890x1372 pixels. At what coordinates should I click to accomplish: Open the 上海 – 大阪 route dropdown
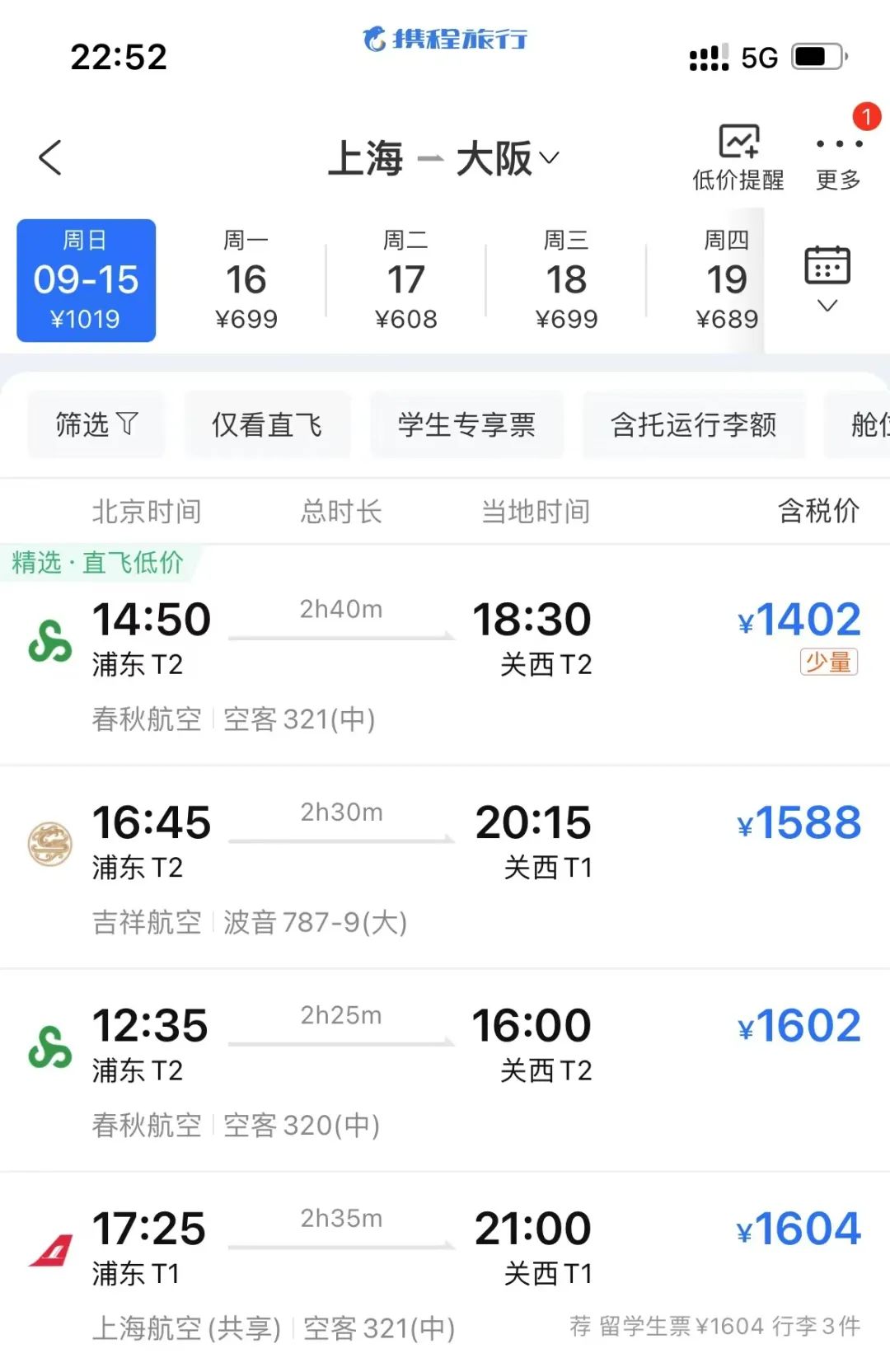click(443, 158)
